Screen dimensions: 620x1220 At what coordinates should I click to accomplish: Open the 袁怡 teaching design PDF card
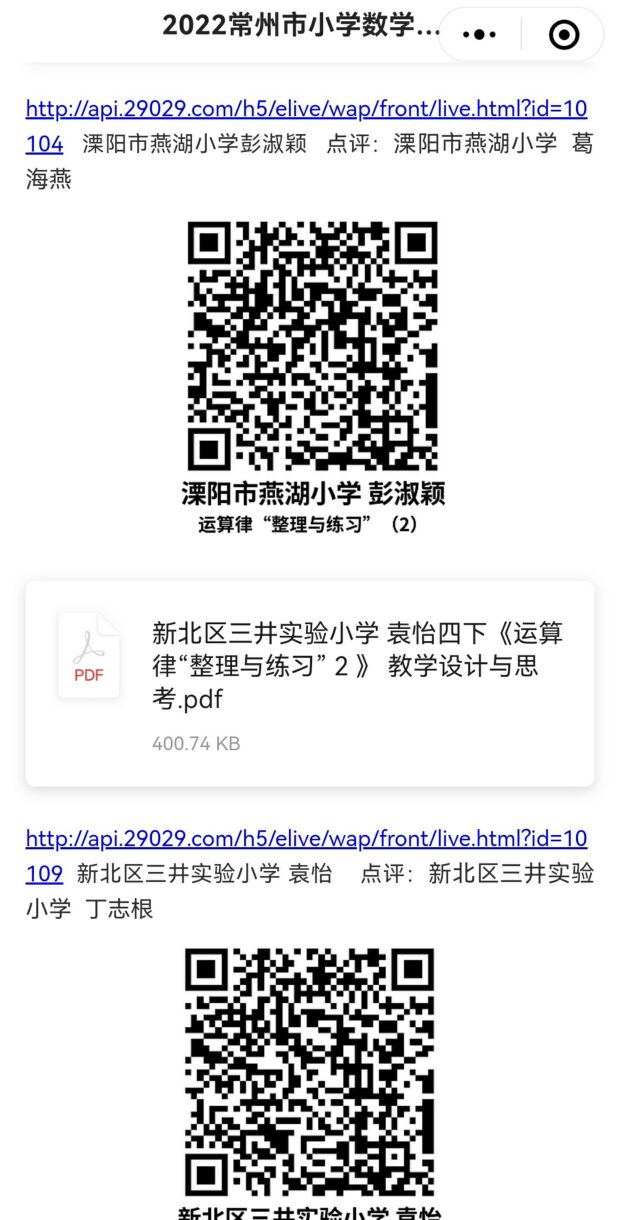click(x=310, y=683)
